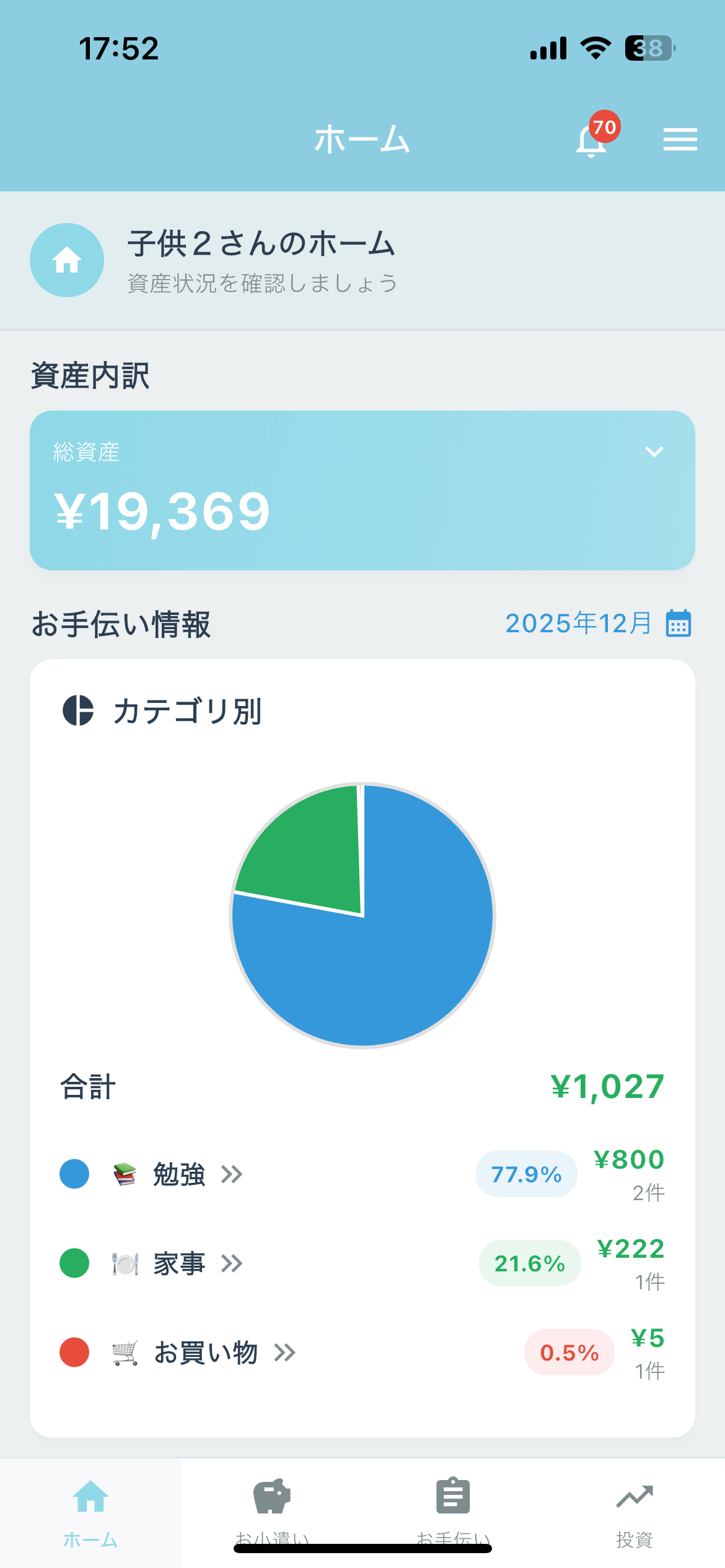Click the home avatar icon beside 子供２さんのホーム

point(66,260)
